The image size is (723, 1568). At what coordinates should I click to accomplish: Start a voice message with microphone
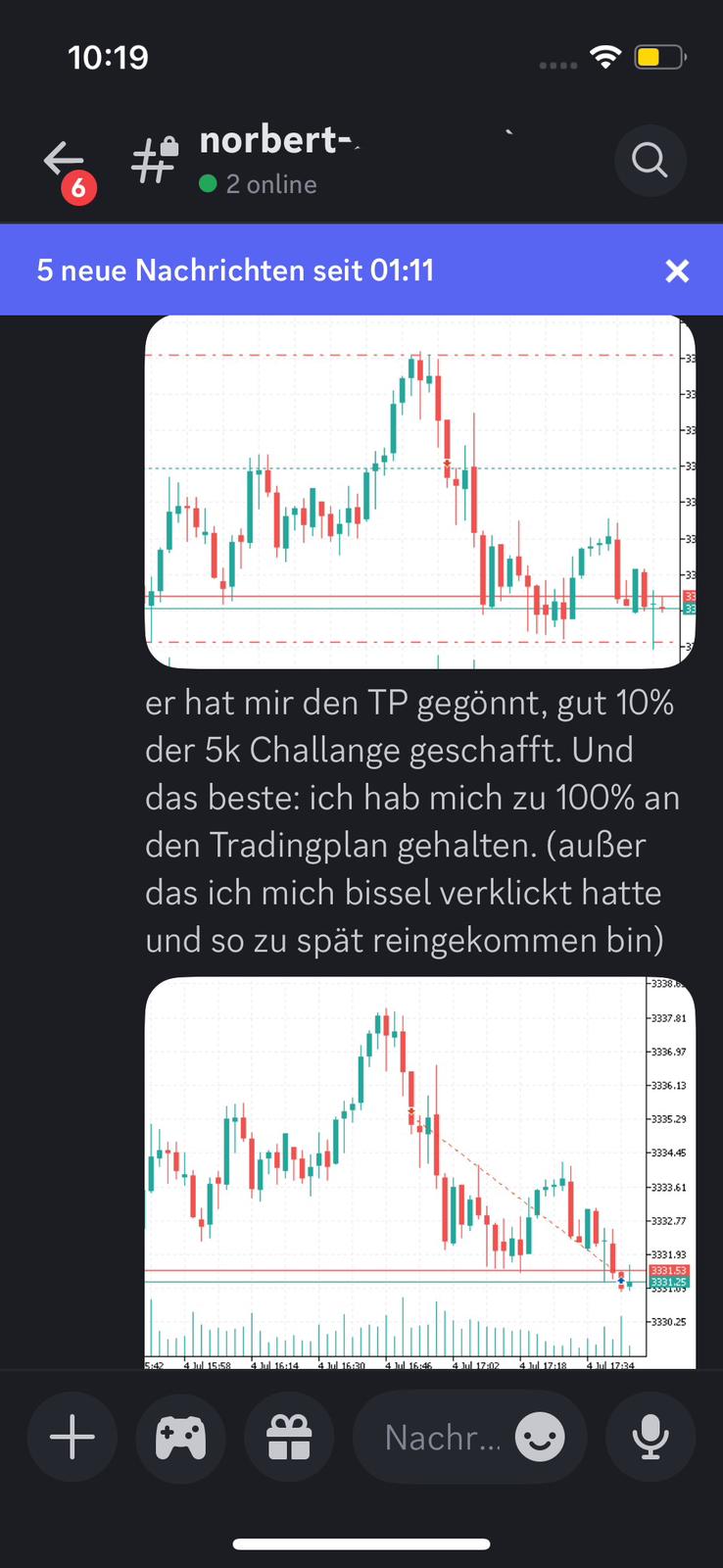pos(650,1438)
